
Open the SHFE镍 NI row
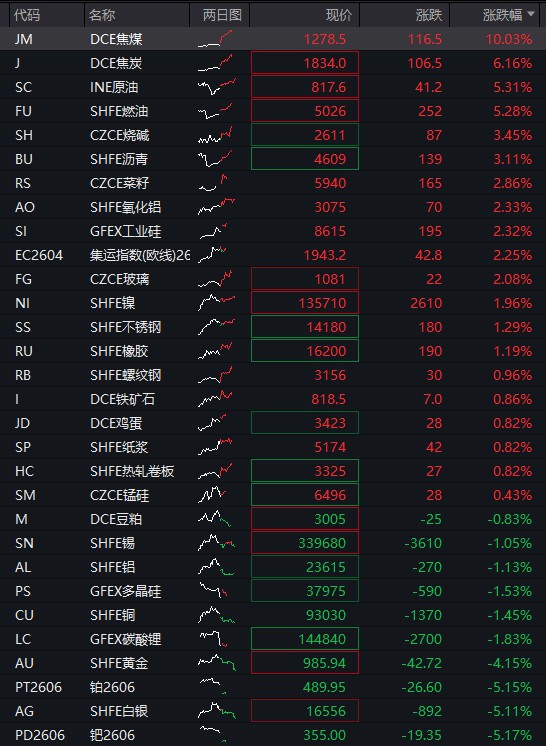pyautogui.click(x=273, y=303)
